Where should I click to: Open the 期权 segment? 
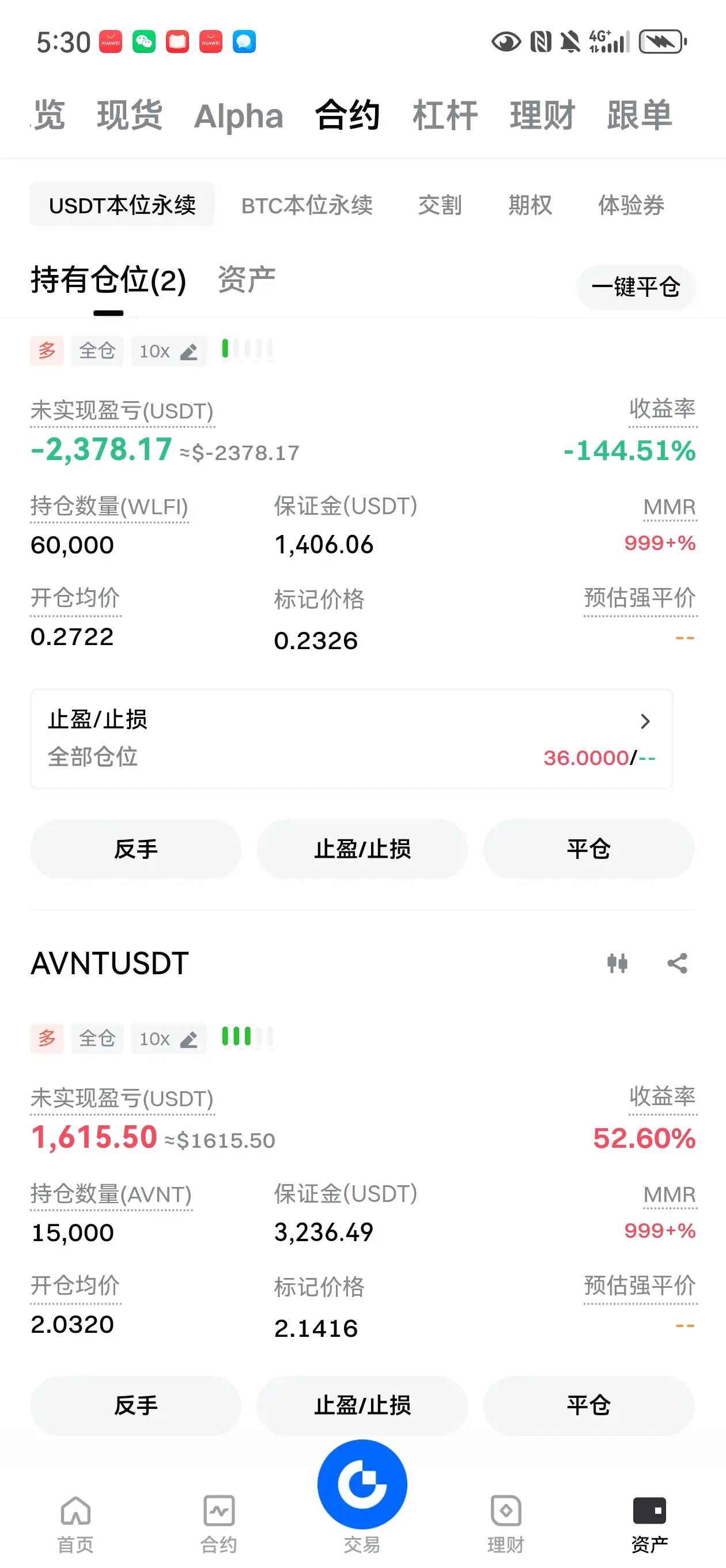[530, 205]
